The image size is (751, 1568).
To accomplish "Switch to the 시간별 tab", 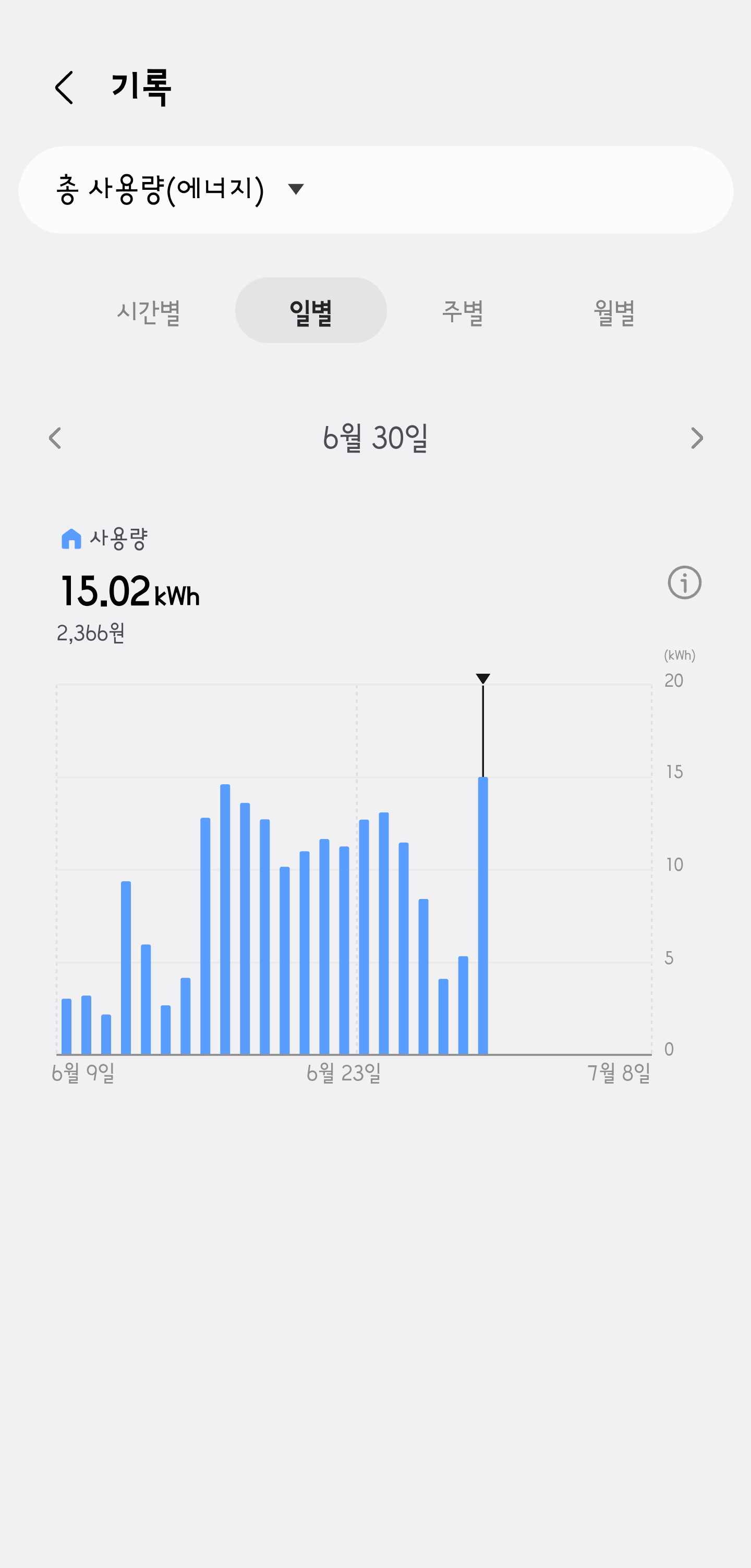I will [149, 312].
